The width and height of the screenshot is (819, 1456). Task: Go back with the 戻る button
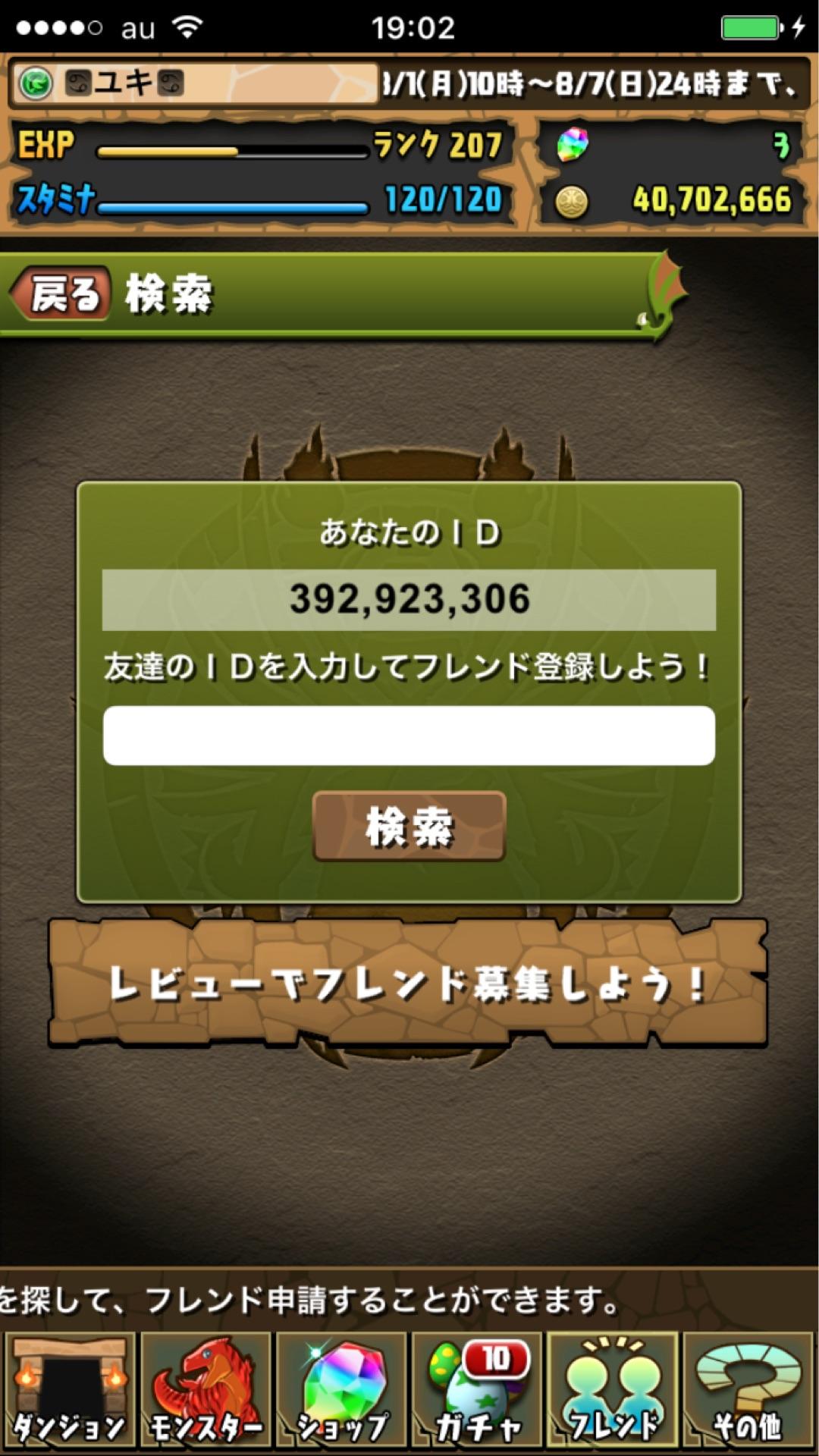click(62, 293)
